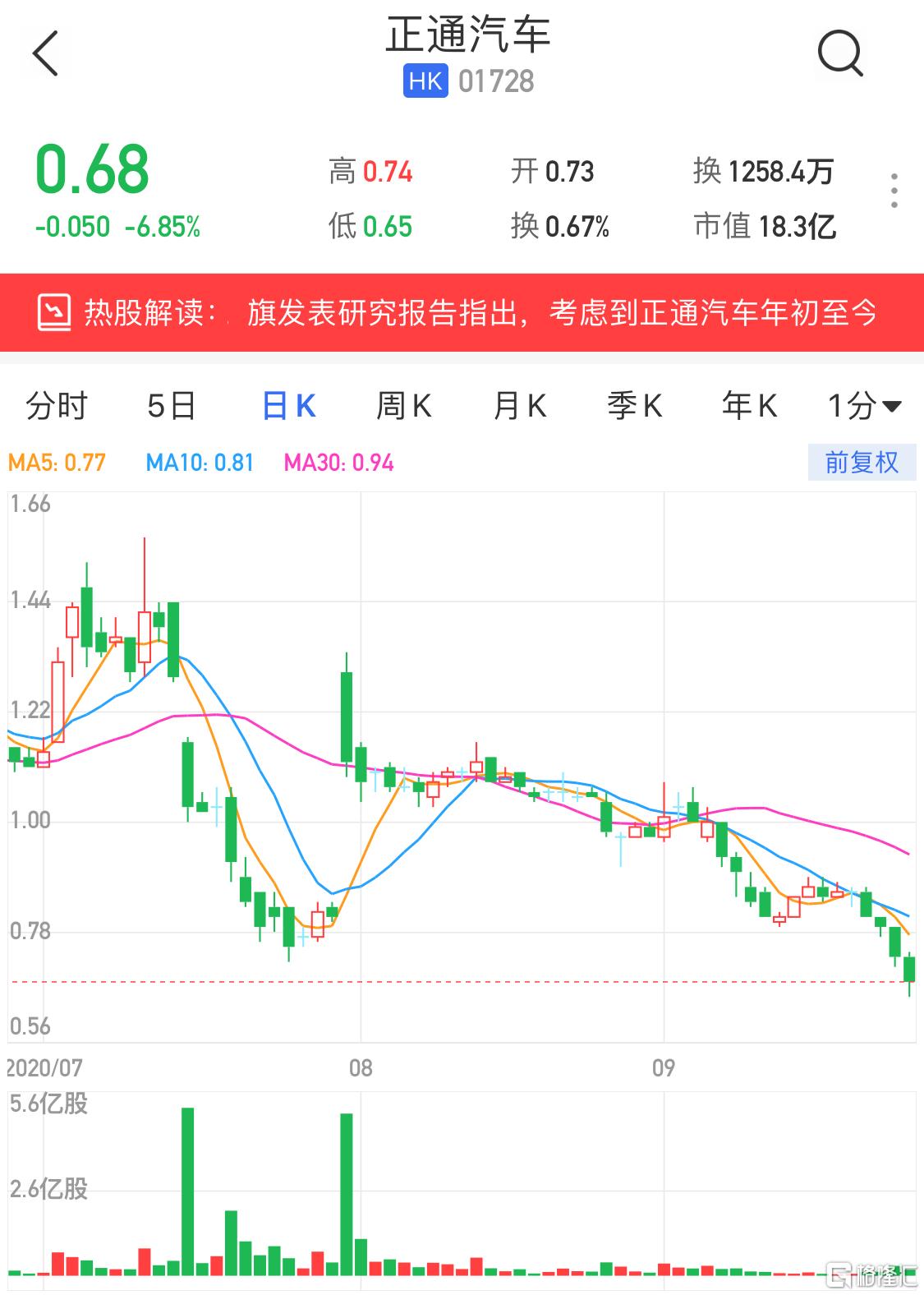Viewport: 924px width, 1295px height.
Task: Switch to the 周K chart tab
Action: pyautogui.click(x=403, y=406)
